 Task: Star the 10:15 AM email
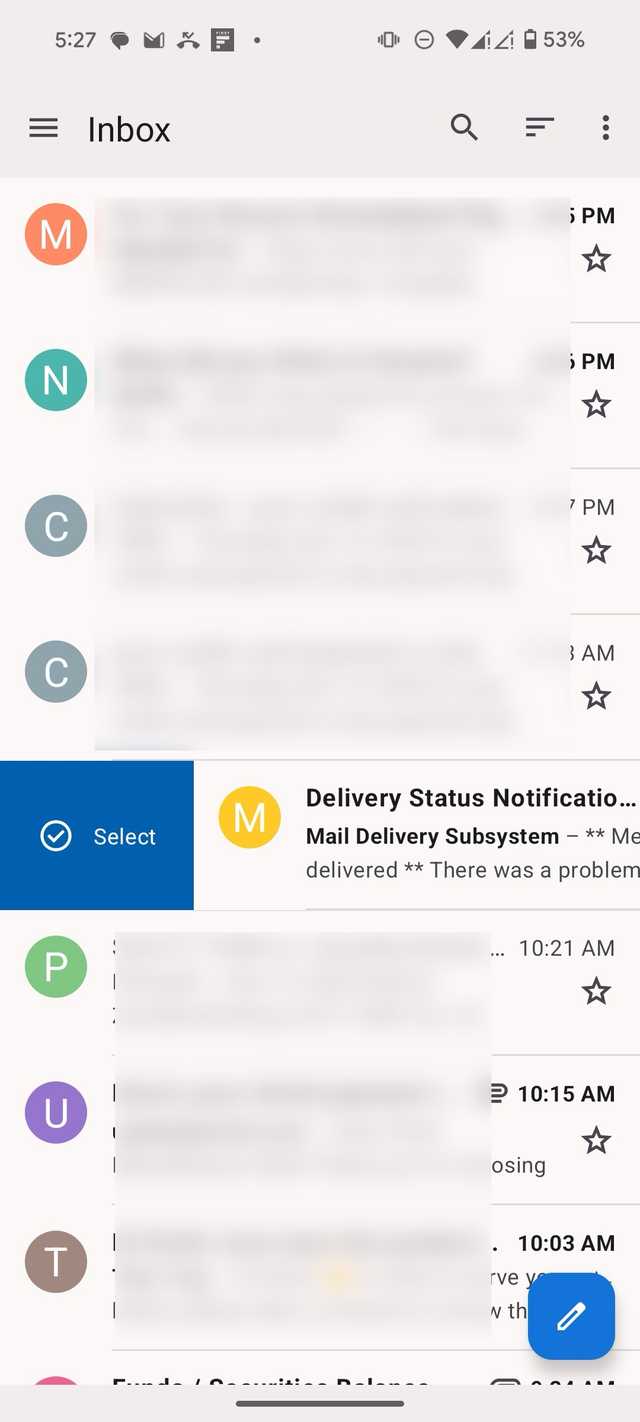click(x=596, y=1139)
